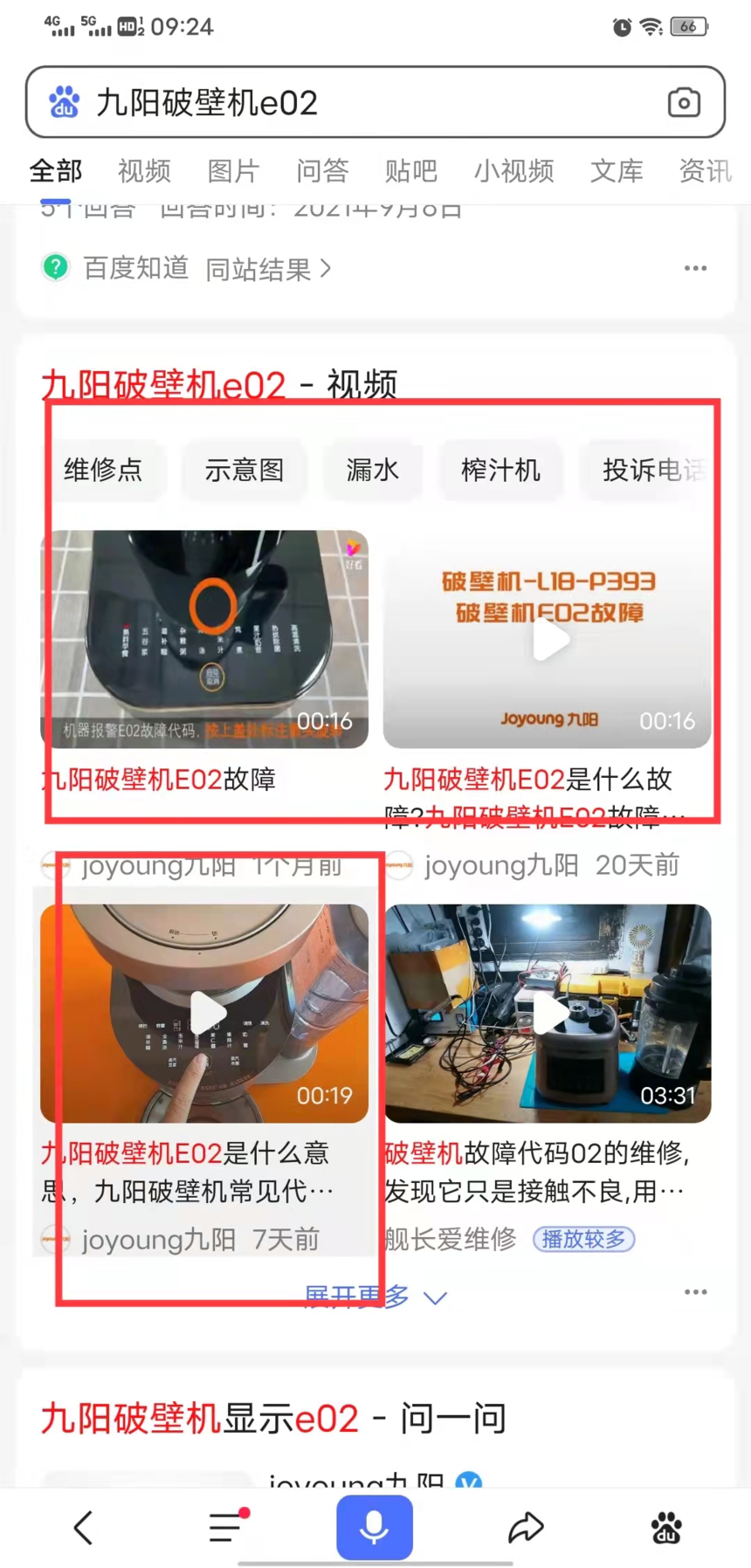
Task: Switch to the 视频 tab
Action: pyautogui.click(x=144, y=171)
